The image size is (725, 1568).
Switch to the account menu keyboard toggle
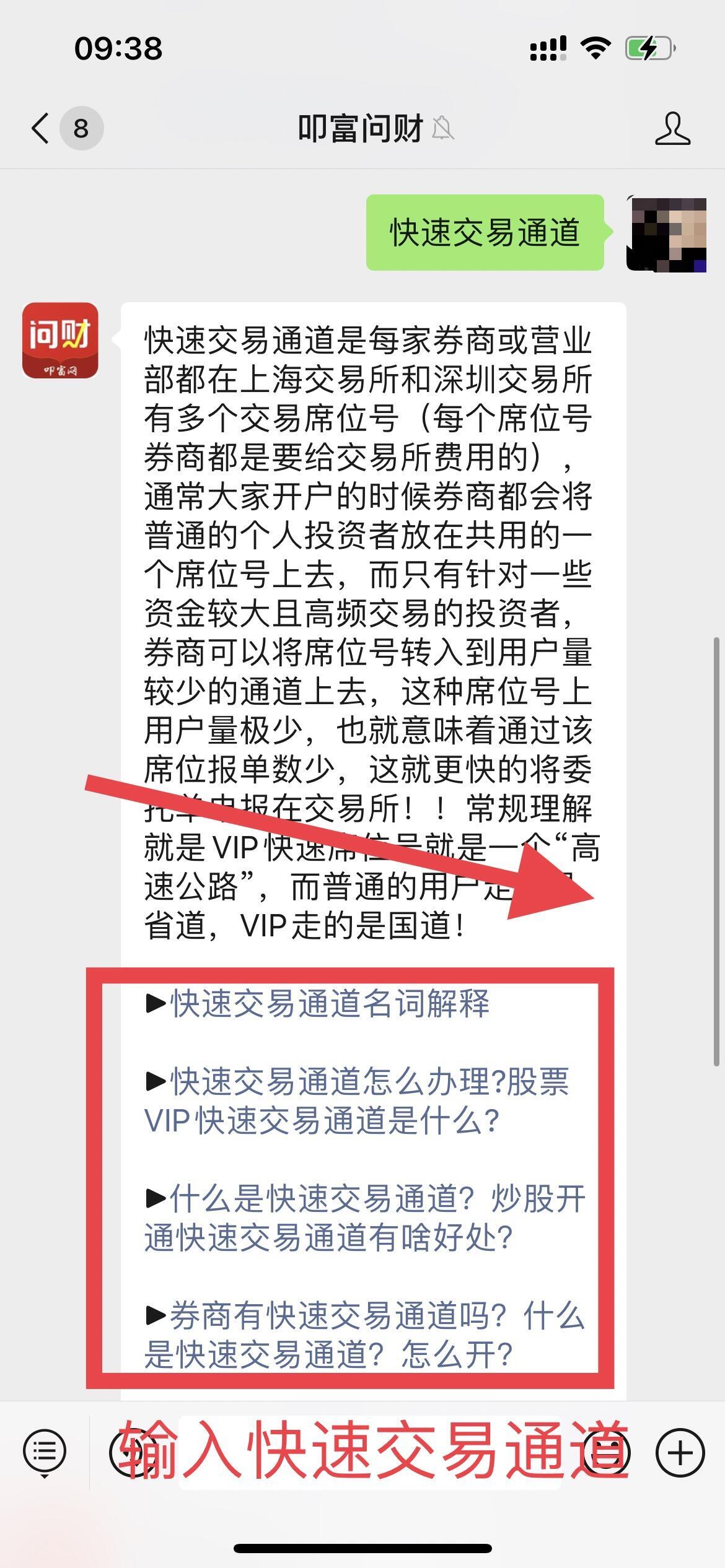[44, 1452]
